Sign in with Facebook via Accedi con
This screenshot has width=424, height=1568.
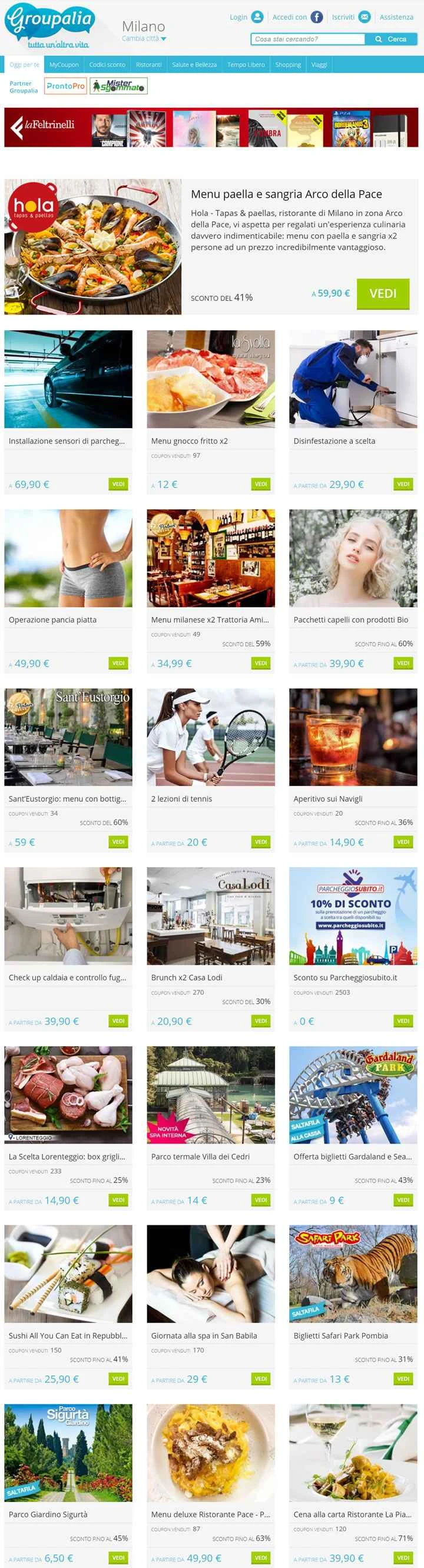pos(297,17)
